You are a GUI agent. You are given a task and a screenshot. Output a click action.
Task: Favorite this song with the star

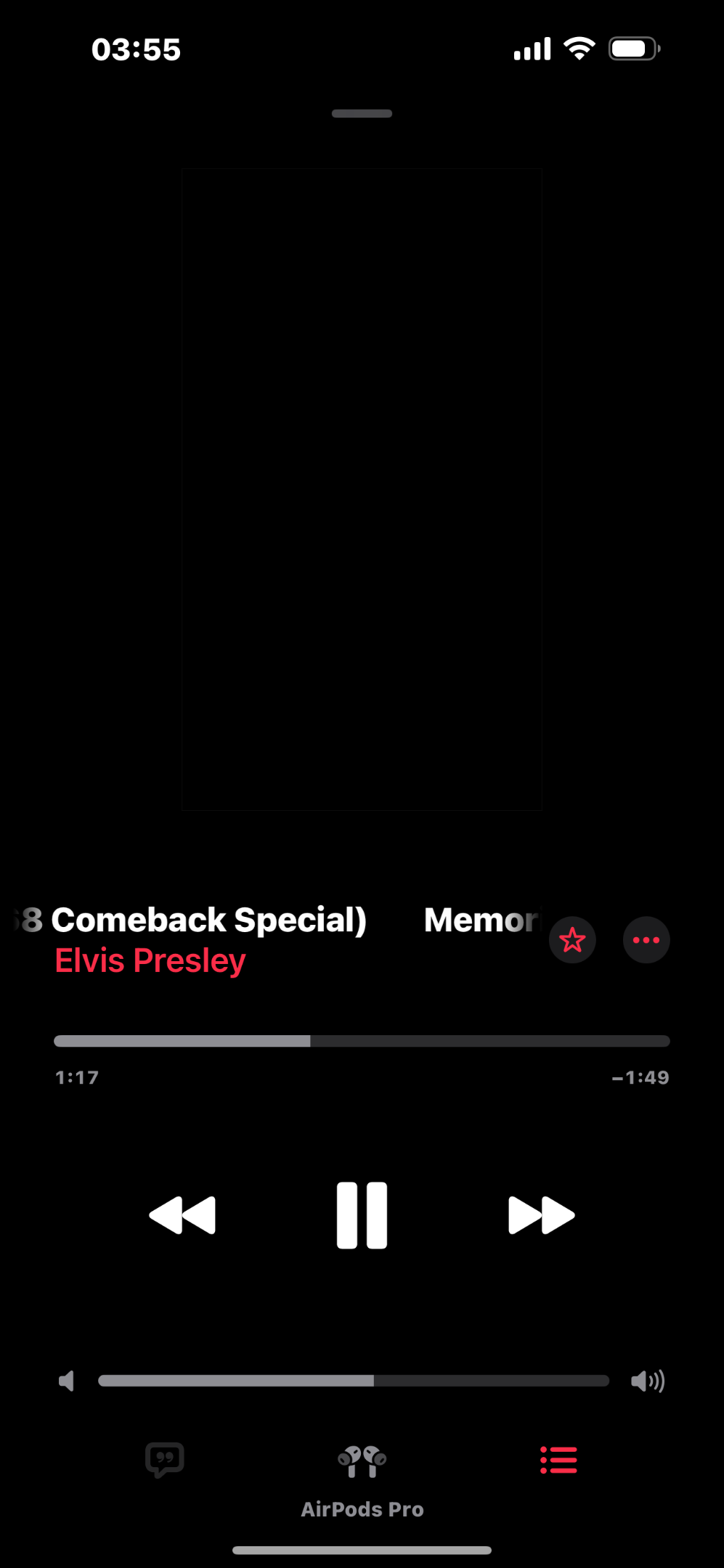(572, 940)
